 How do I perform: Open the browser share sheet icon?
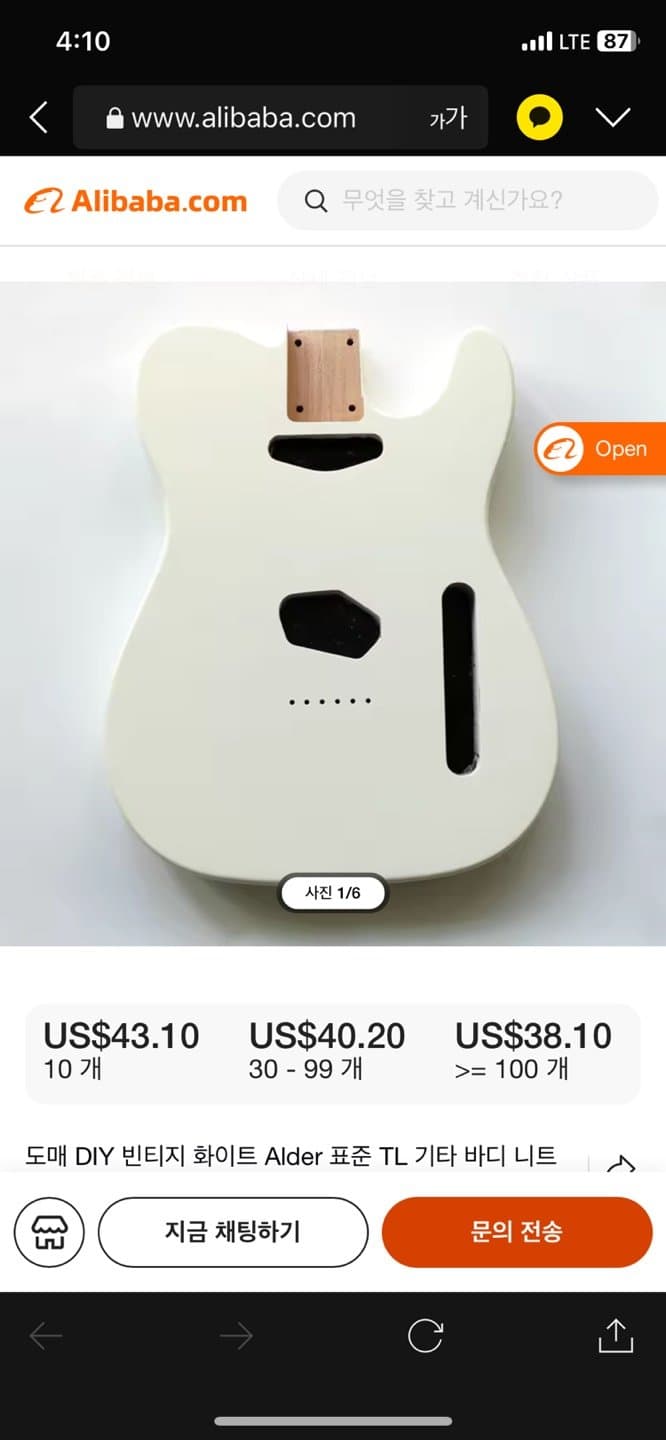click(x=616, y=1336)
